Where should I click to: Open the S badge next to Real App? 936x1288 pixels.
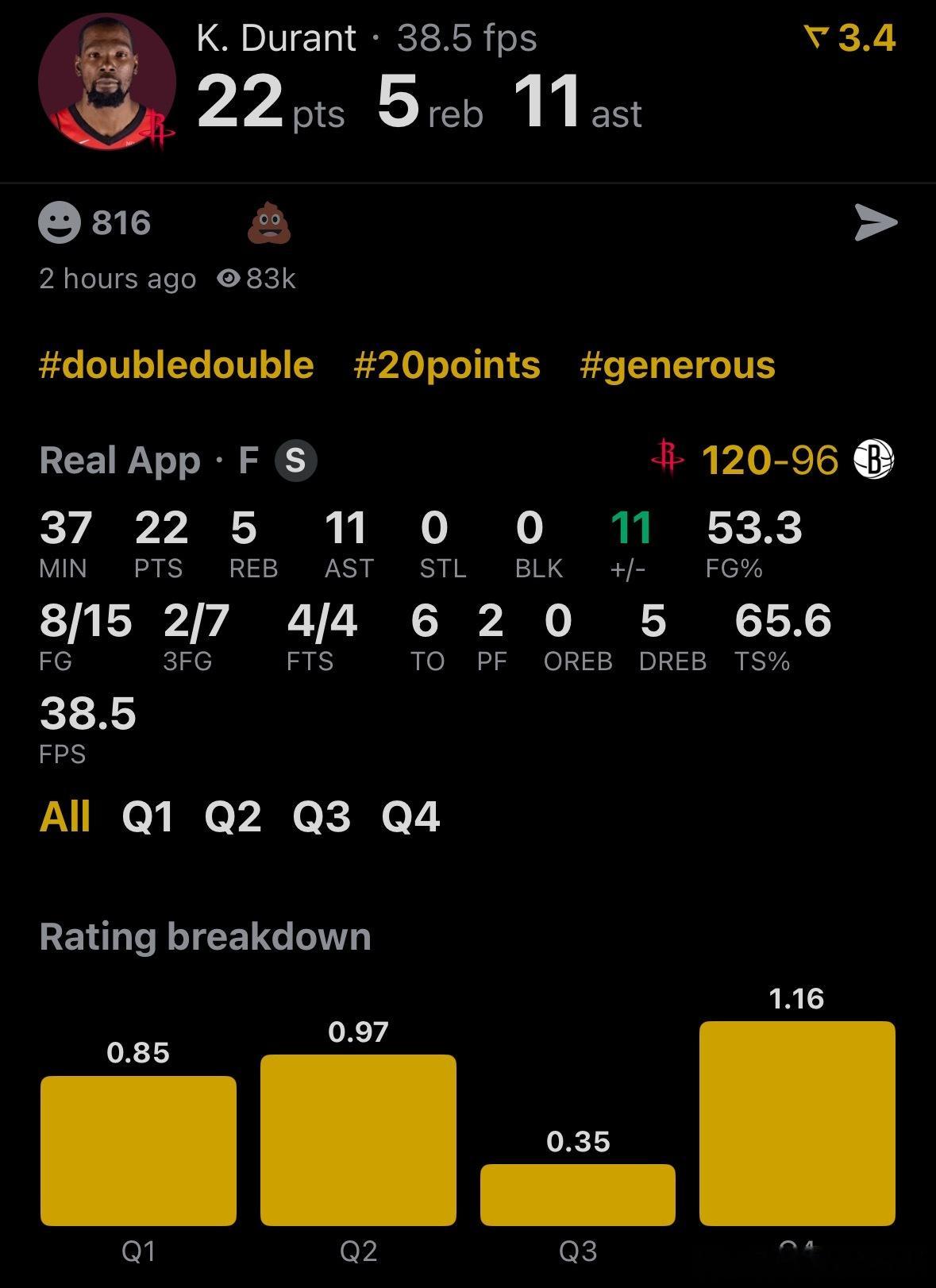(295, 461)
